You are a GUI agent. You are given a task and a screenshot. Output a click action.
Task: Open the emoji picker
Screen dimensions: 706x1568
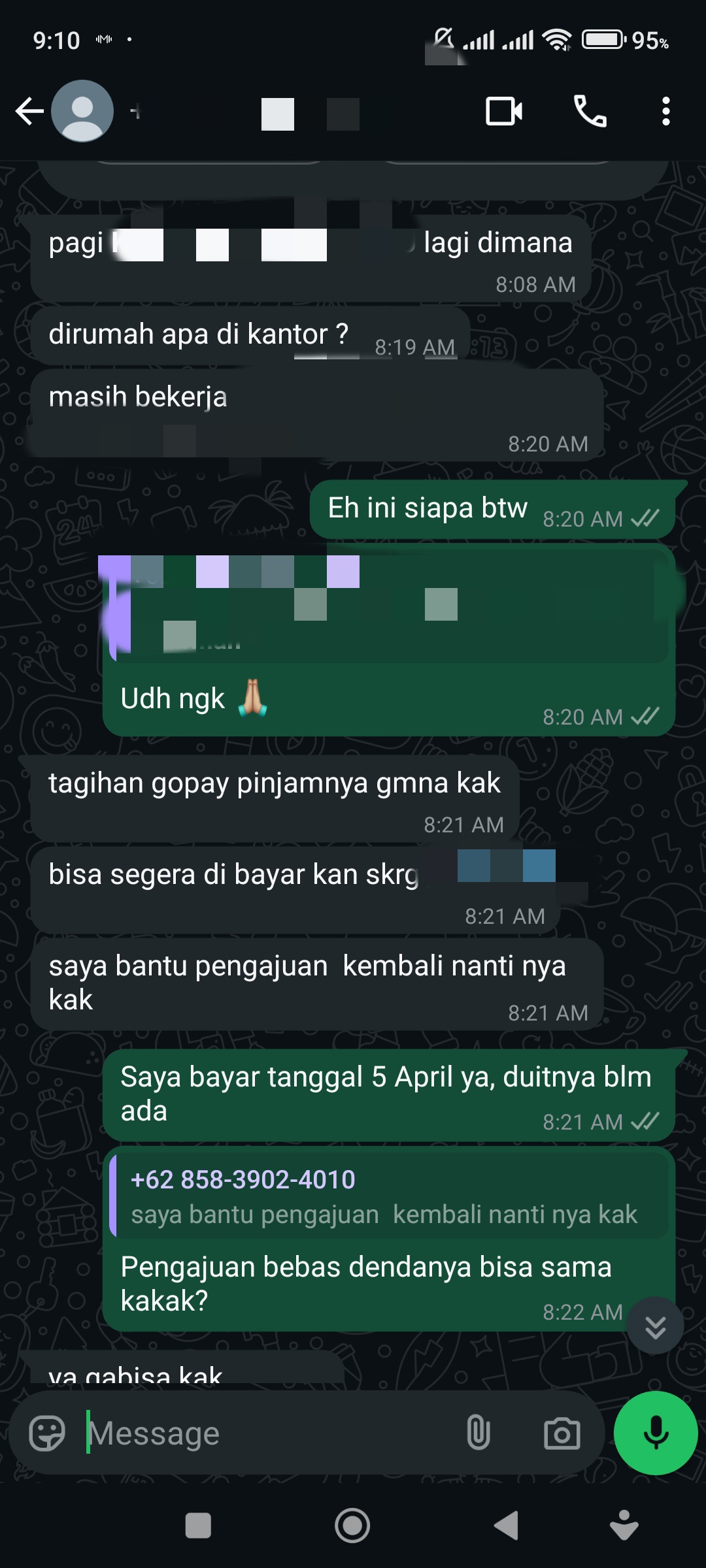pos(47,1433)
